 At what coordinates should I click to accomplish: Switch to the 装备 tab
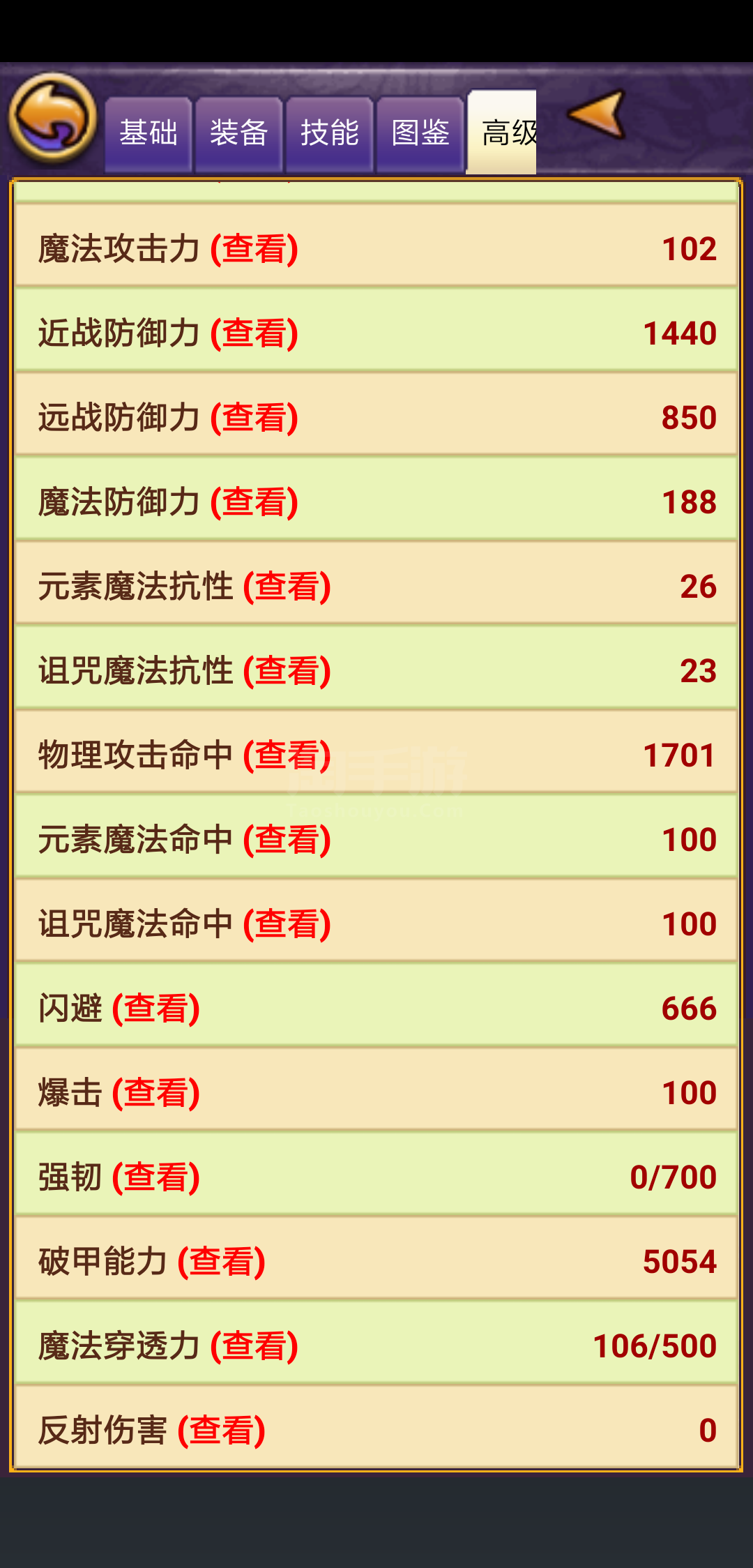(238, 135)
